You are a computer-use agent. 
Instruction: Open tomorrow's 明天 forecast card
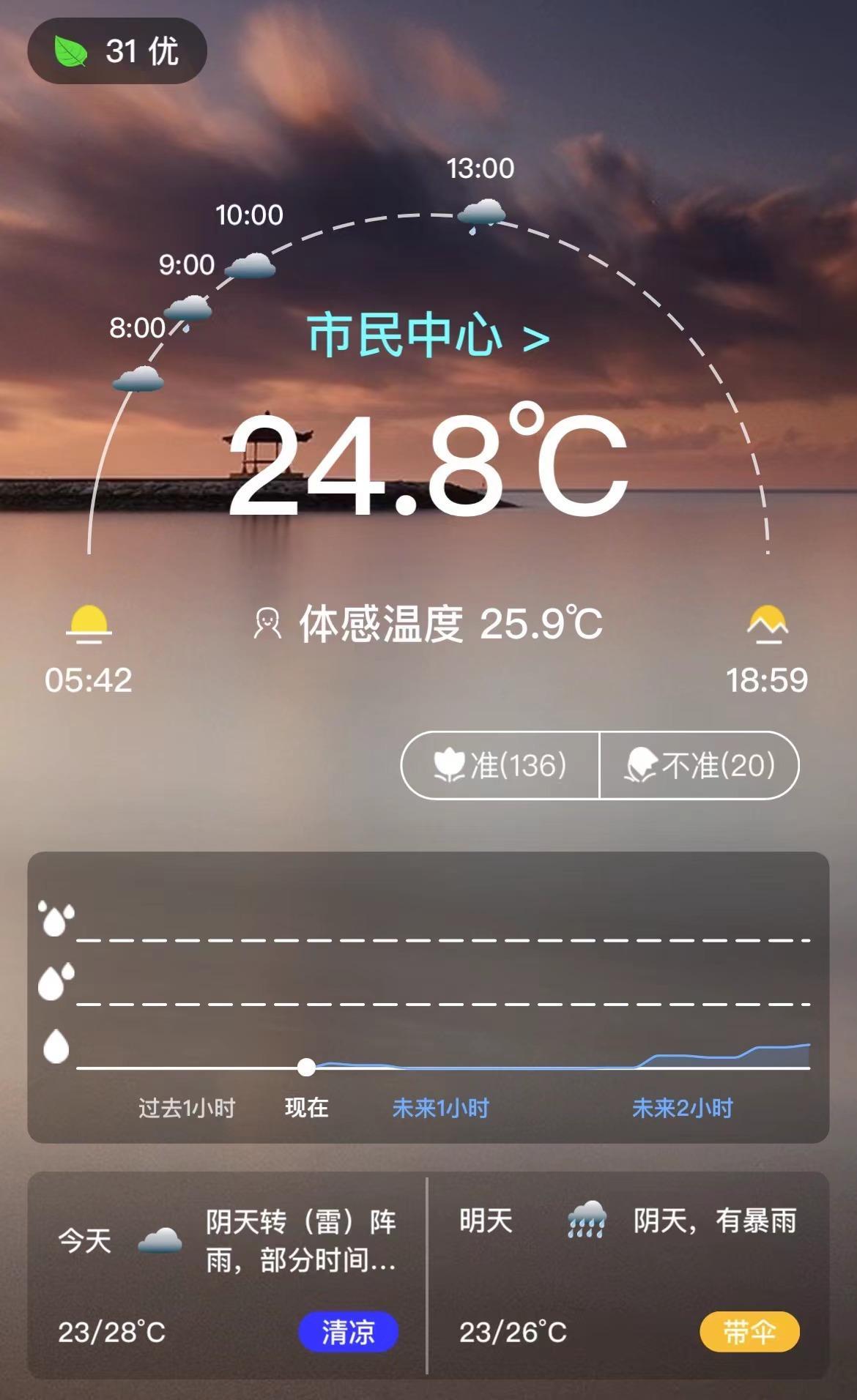[x=628, y=1273]
